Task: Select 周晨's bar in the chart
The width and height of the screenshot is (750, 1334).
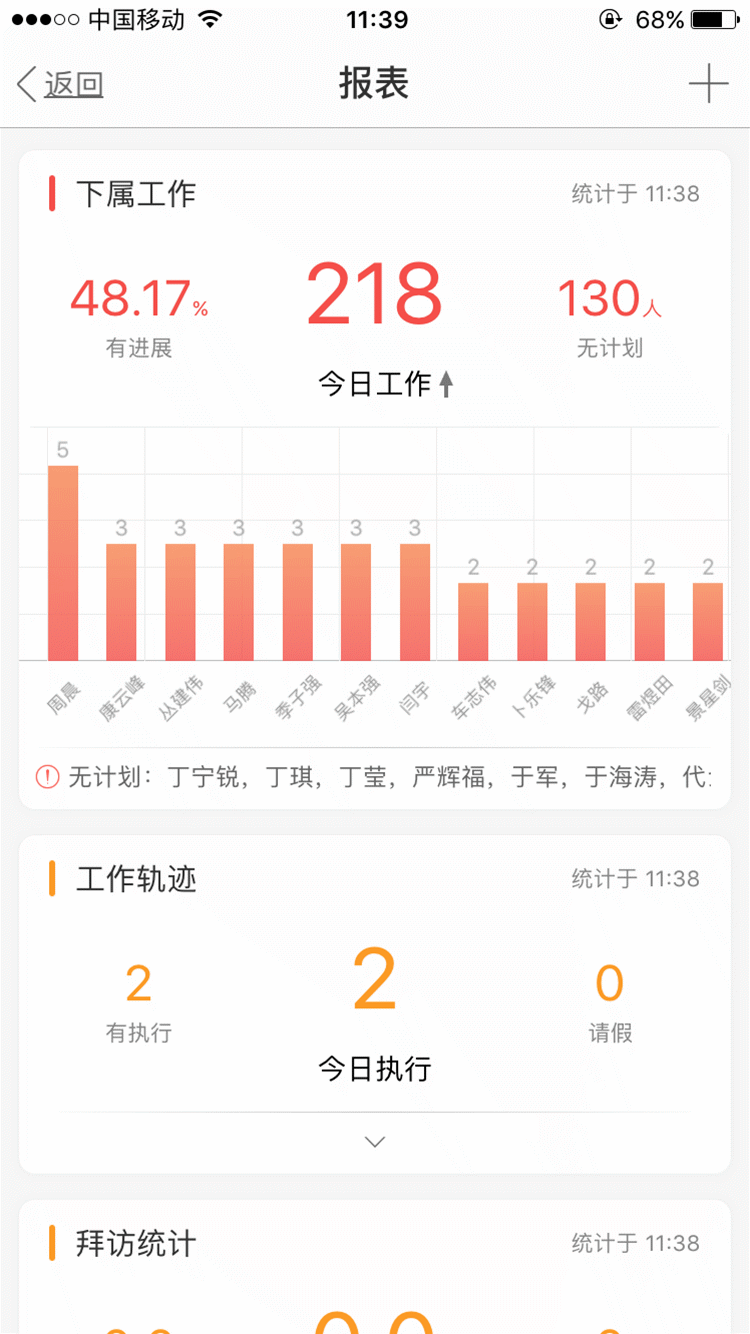Action: point(63,562)
